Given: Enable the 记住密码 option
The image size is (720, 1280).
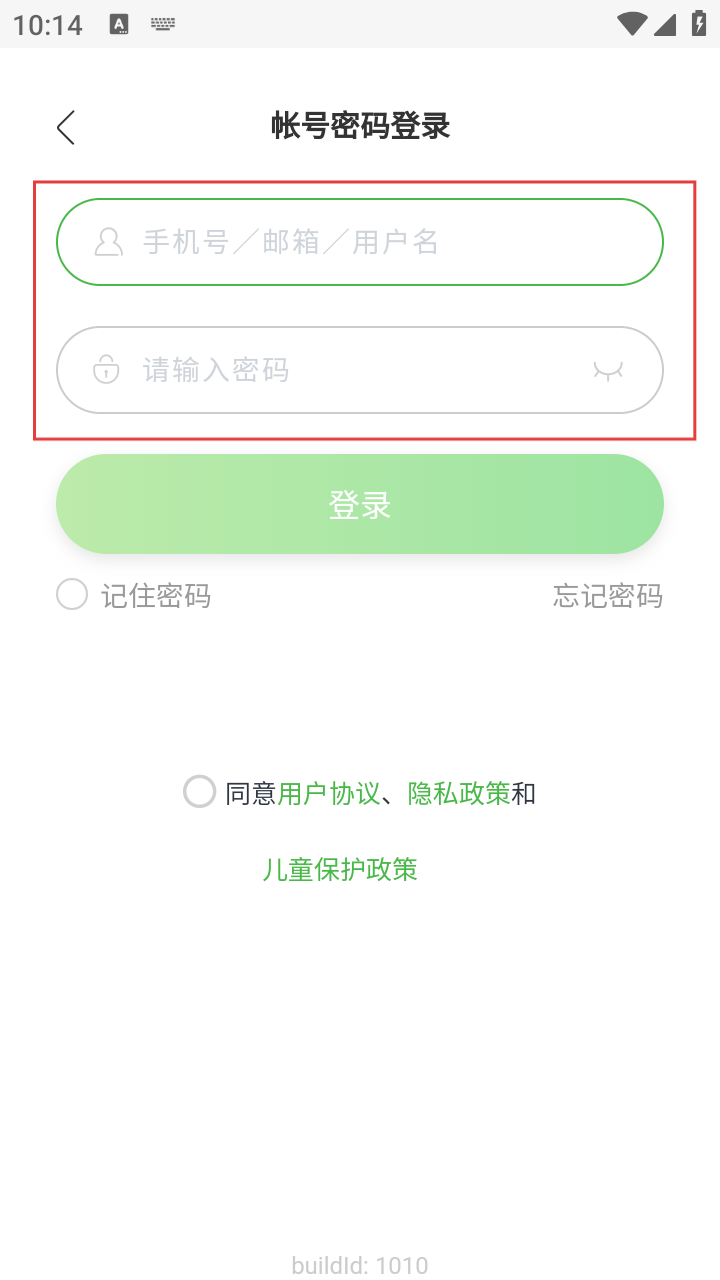Looking at the screenshot, I should click(x=72, y=596).
